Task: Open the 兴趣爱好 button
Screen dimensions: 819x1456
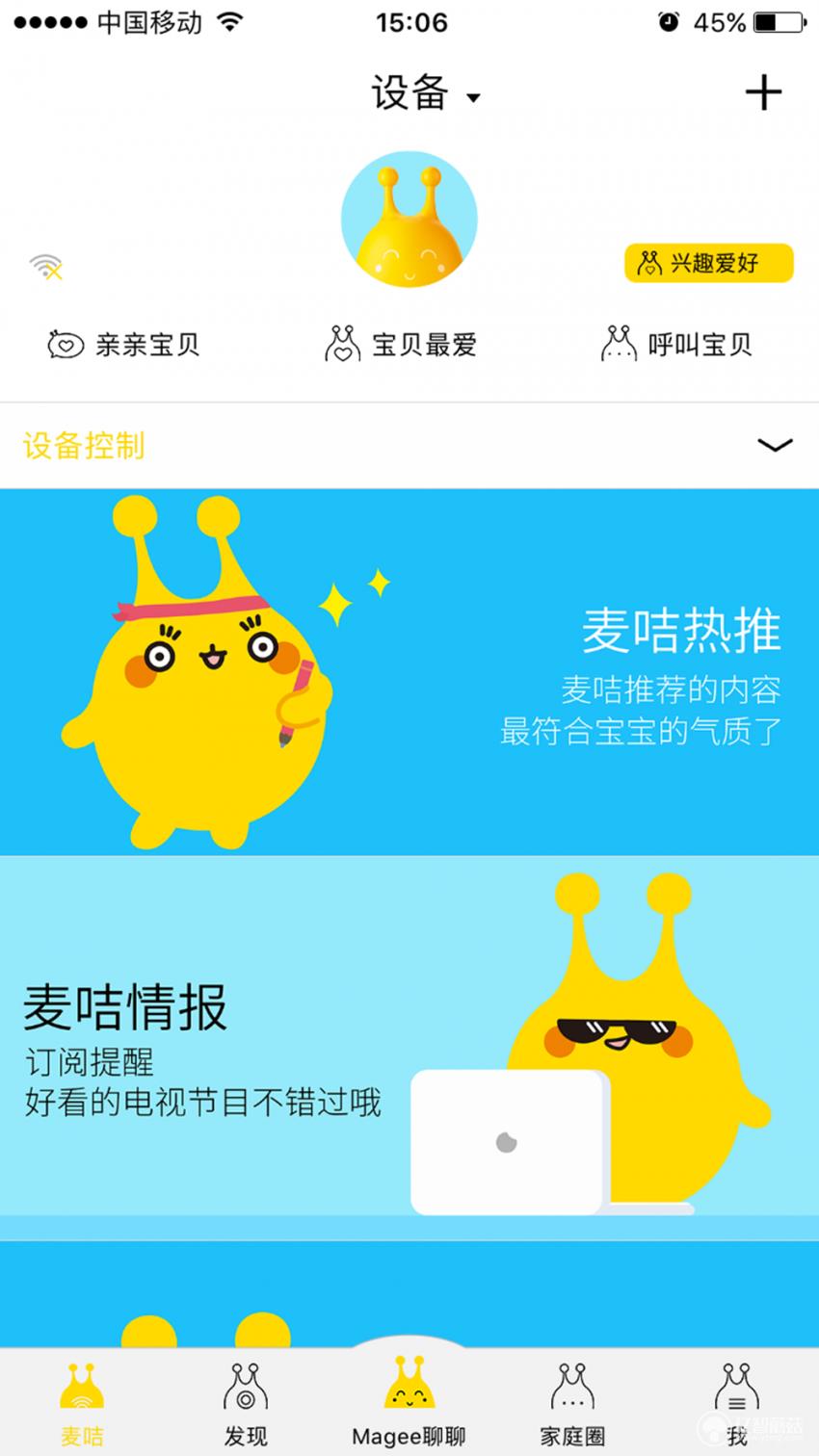Action: click(708, 263)
